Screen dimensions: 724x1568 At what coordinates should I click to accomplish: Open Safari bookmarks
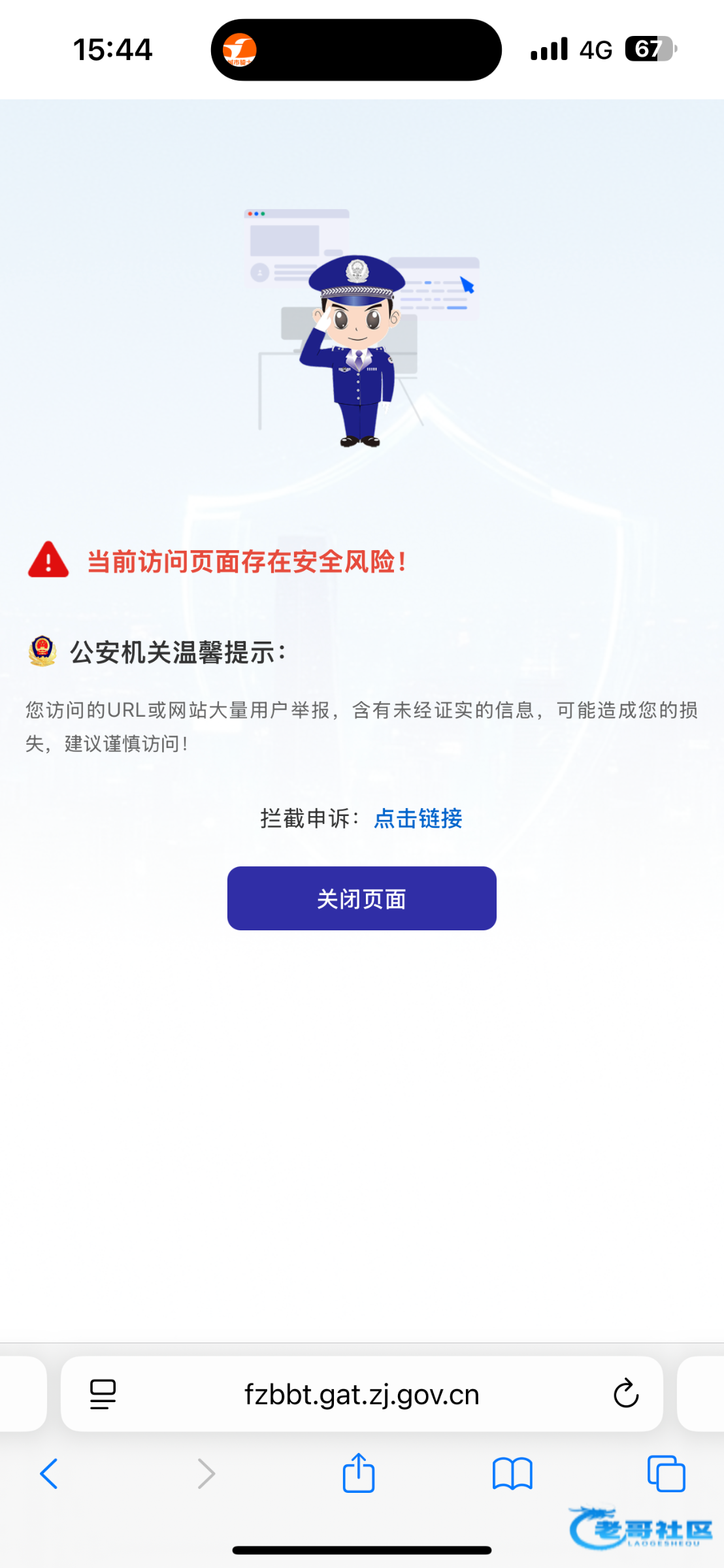coord(512,1474)
